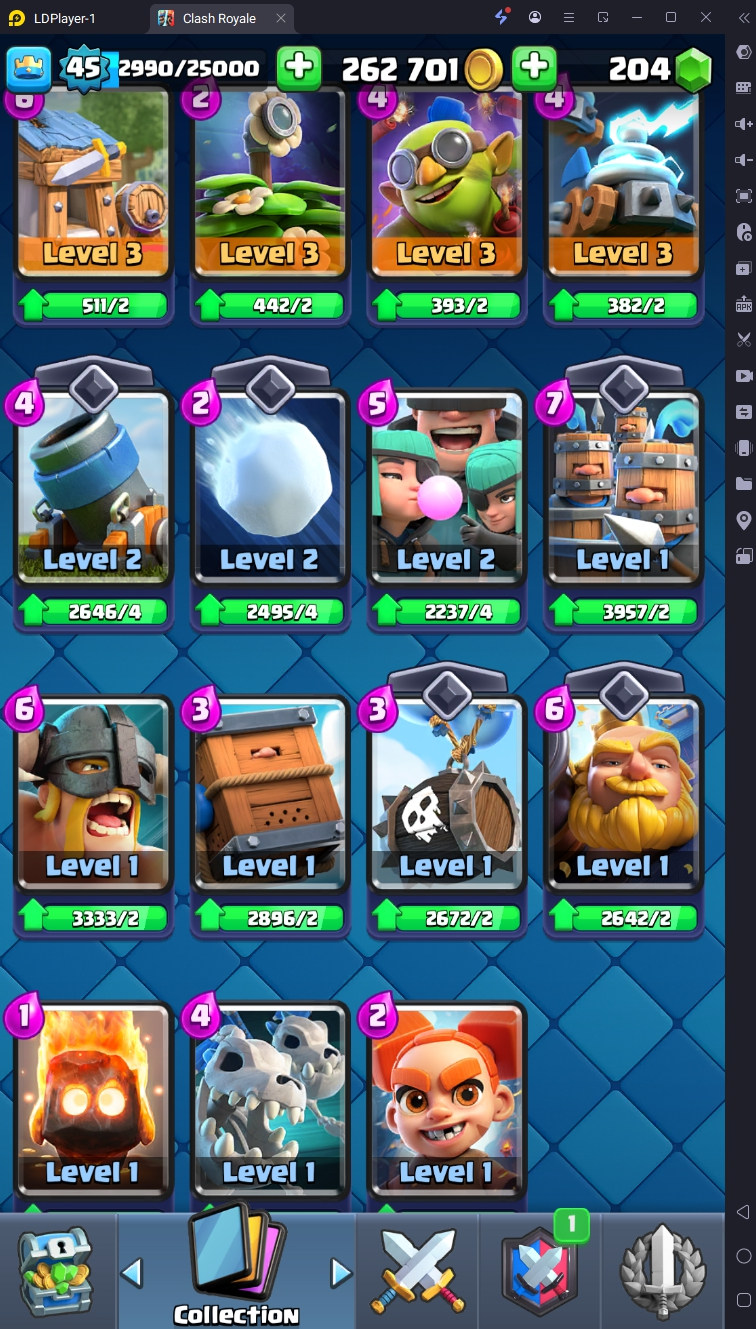Open the red-haired Firecracker card
756x1329 pixels.
point(447,1100)
